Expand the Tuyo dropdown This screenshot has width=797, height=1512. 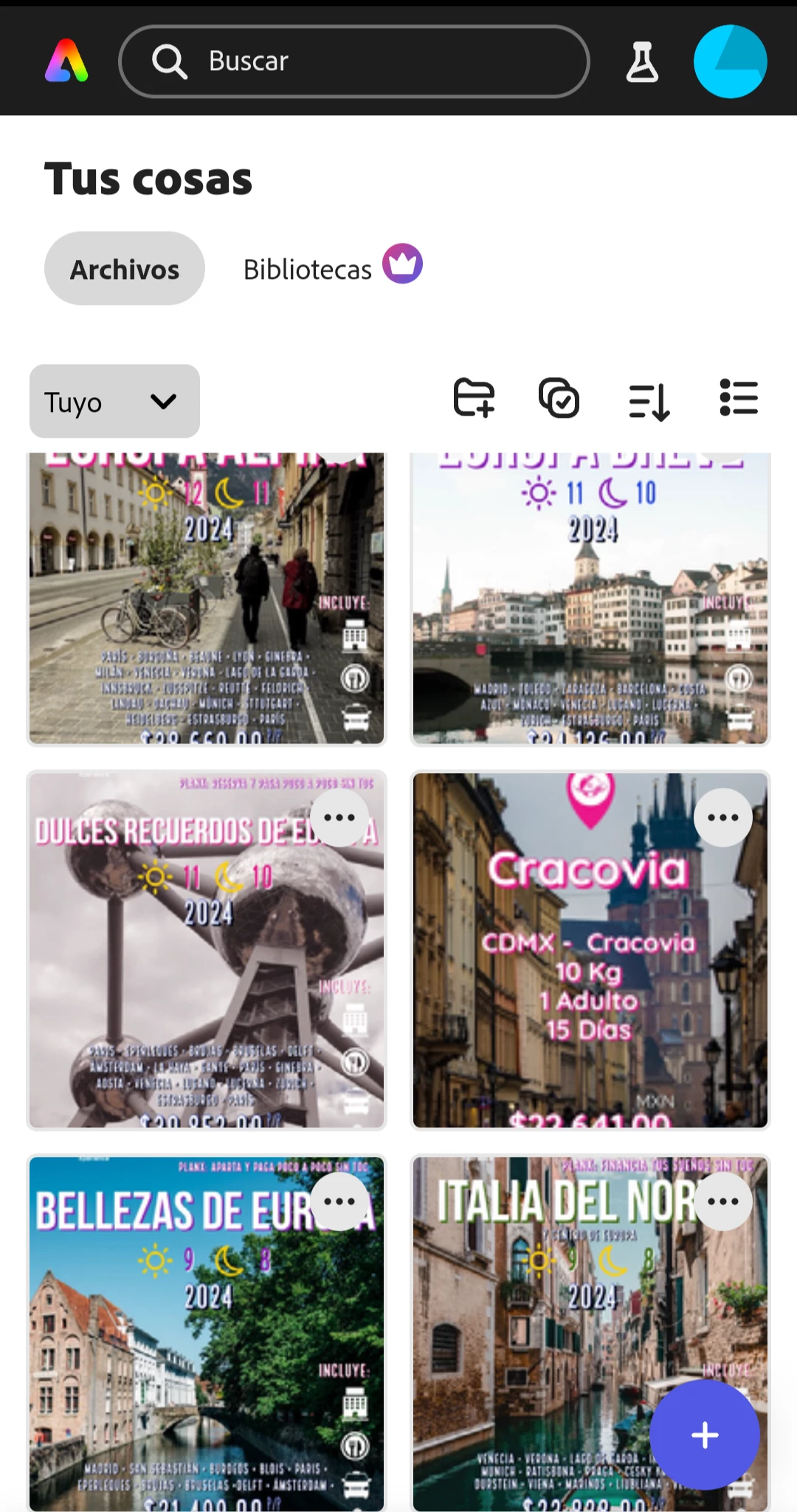[x=114, y=401]
